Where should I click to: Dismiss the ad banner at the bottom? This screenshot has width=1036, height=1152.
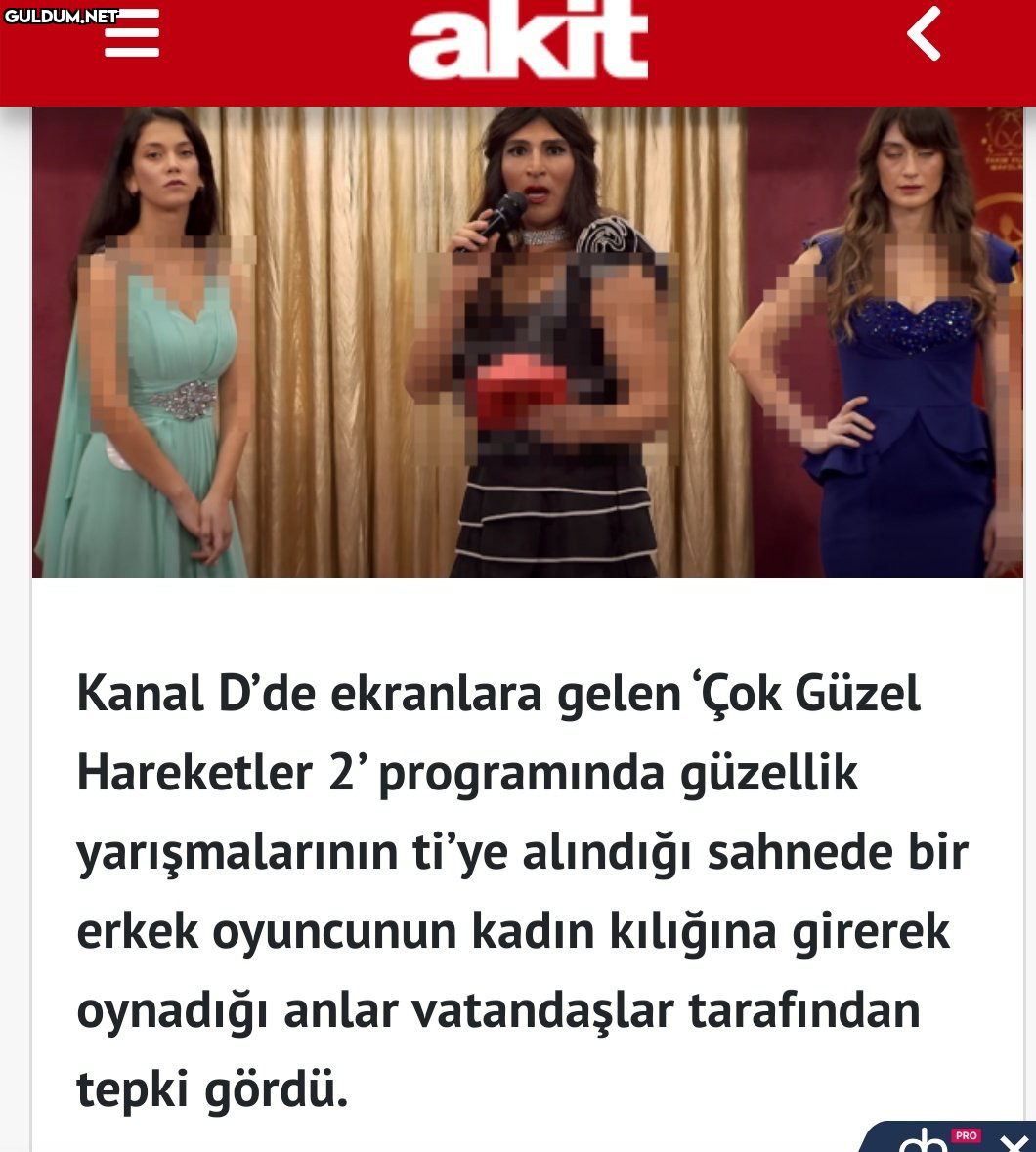(1015, 1143)
